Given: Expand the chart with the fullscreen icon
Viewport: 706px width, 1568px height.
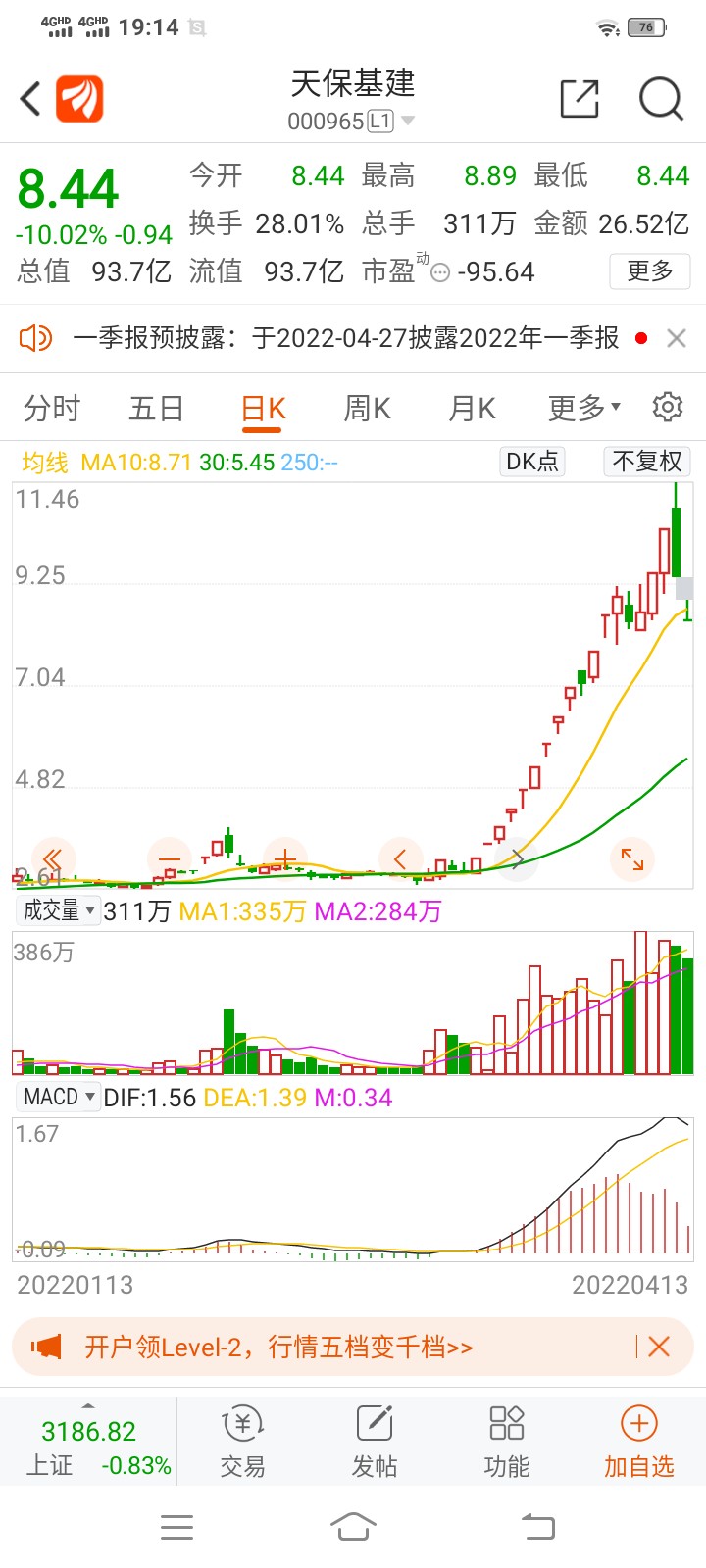Looking at the screenshot, I should (x=632, y=858).
